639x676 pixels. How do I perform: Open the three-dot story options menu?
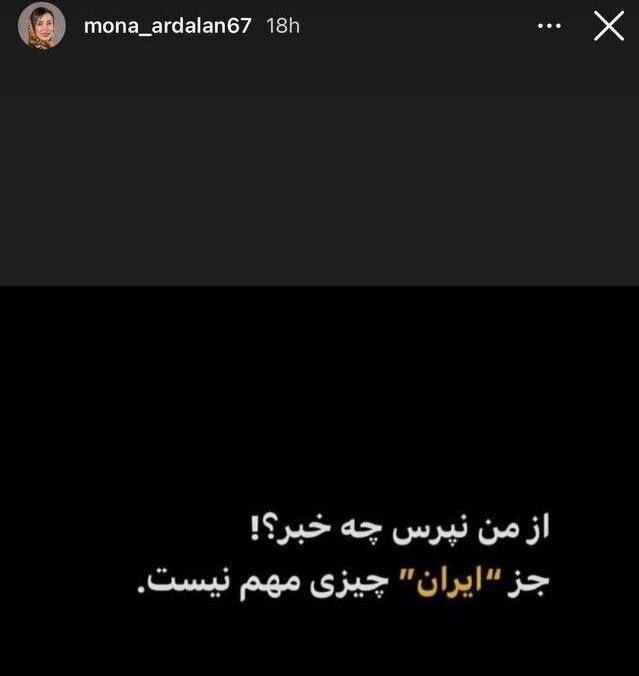(549, 27)
